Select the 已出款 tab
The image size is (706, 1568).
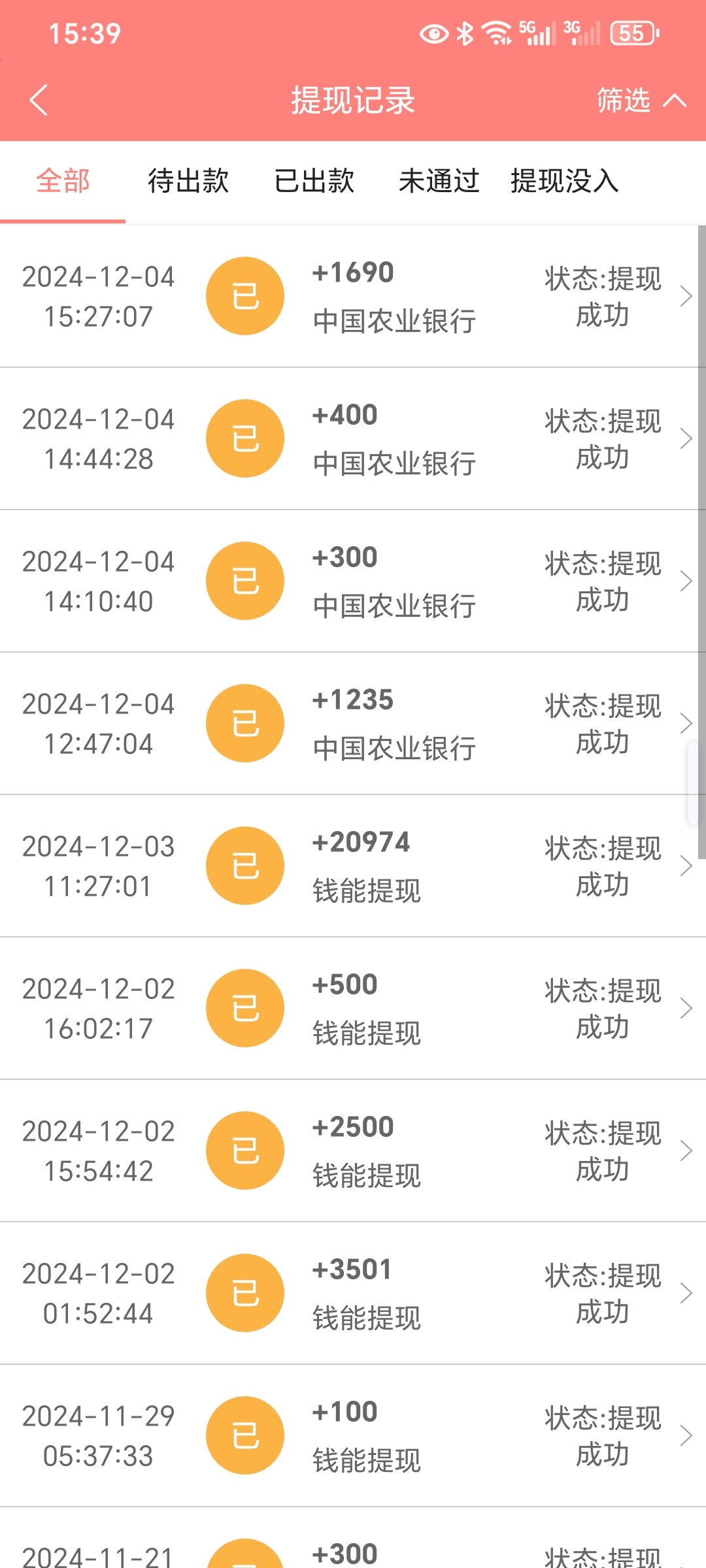314,181
